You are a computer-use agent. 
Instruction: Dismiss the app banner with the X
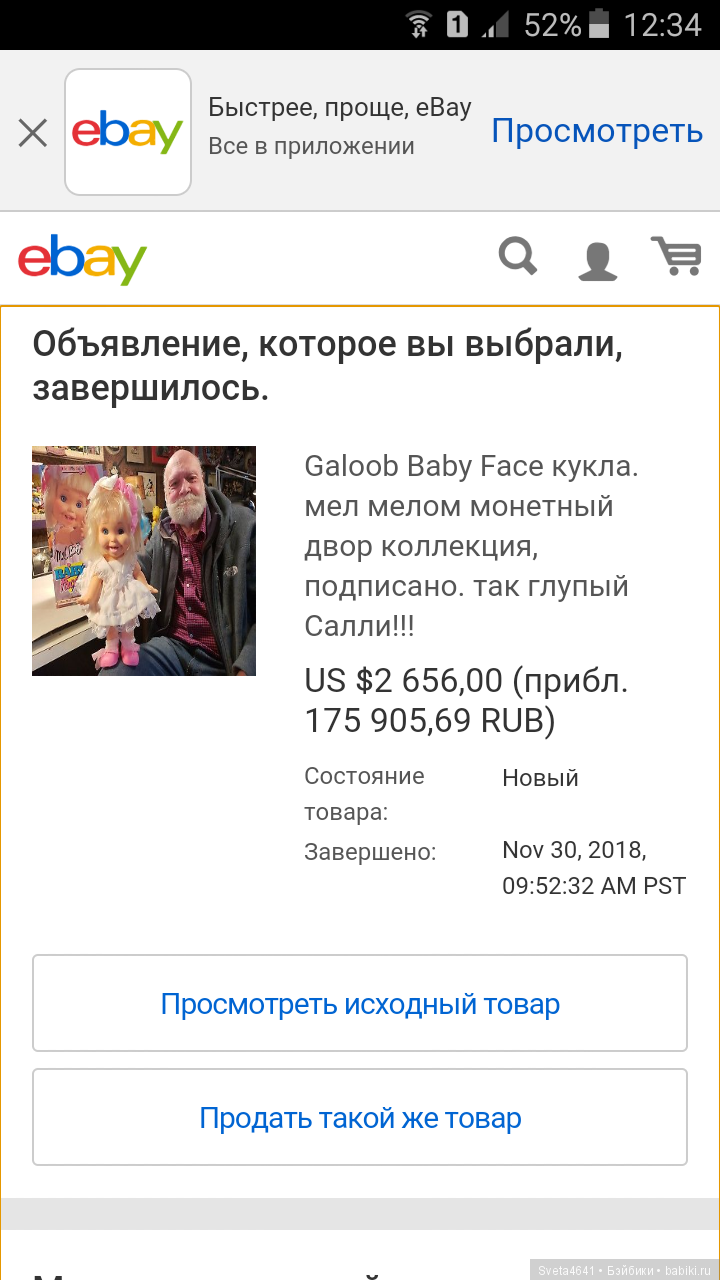point(32,131)
